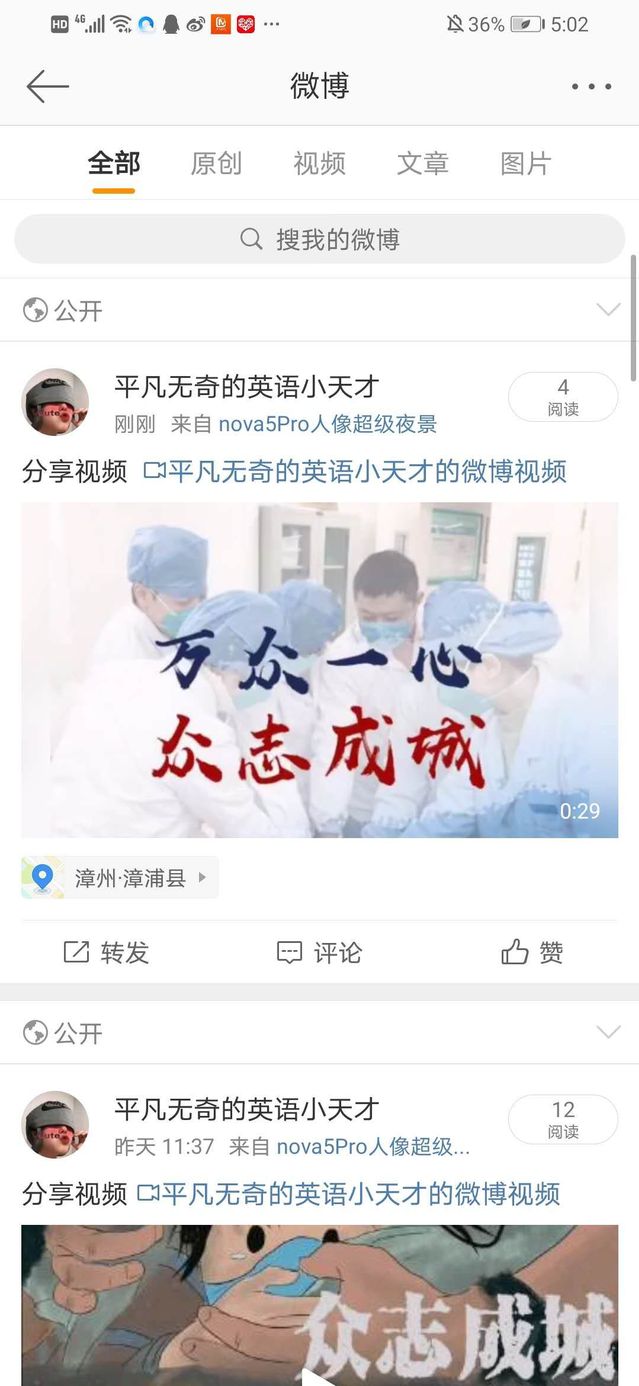This screenshot has width=639, height=1386.
Task: Tap 转发 to repost the first post
Action: point(106,953)
